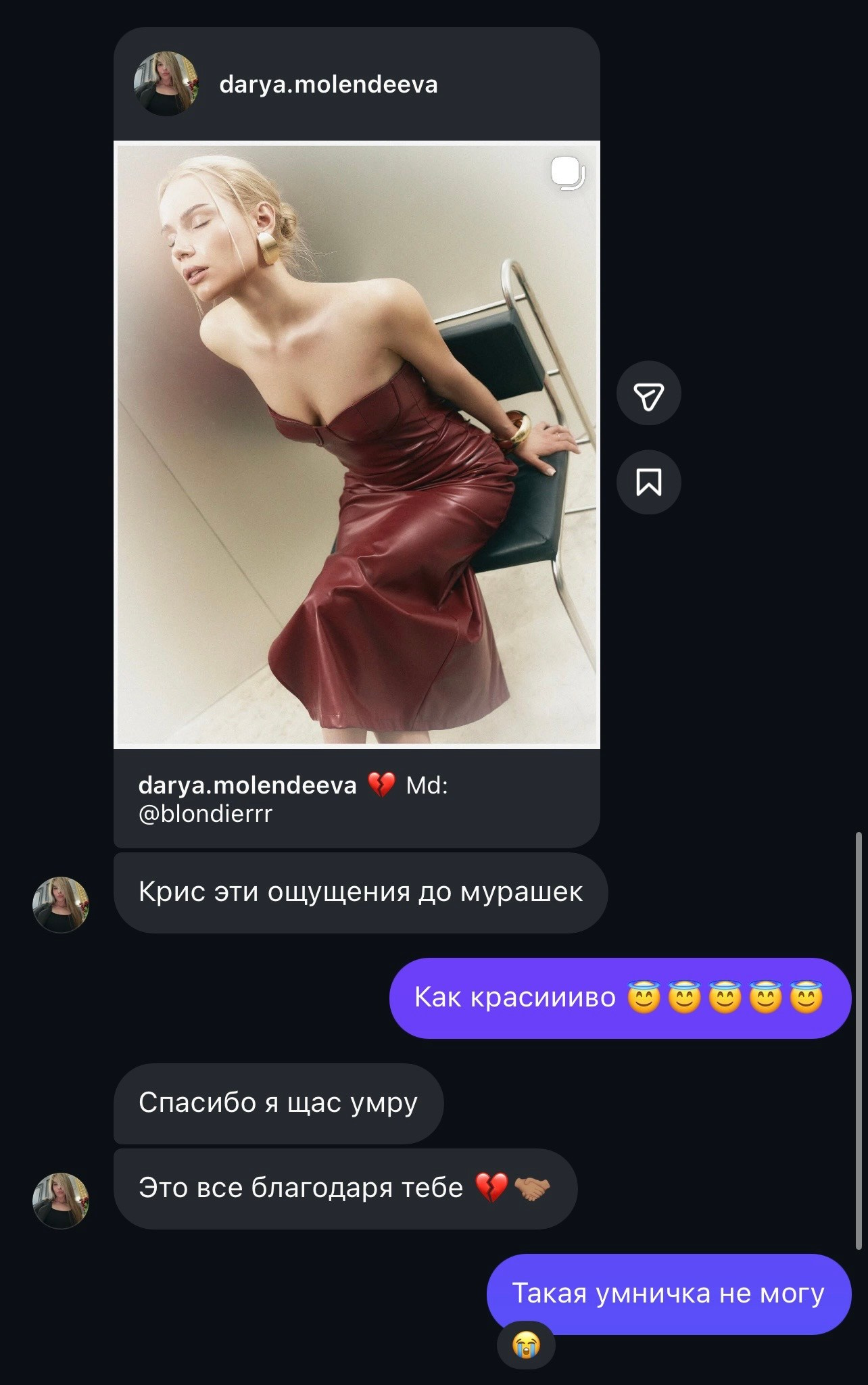The width and height of the screenshot is (868, 1385).
Task: Click the standalone crying emoji message
Action: point(525,1345)
